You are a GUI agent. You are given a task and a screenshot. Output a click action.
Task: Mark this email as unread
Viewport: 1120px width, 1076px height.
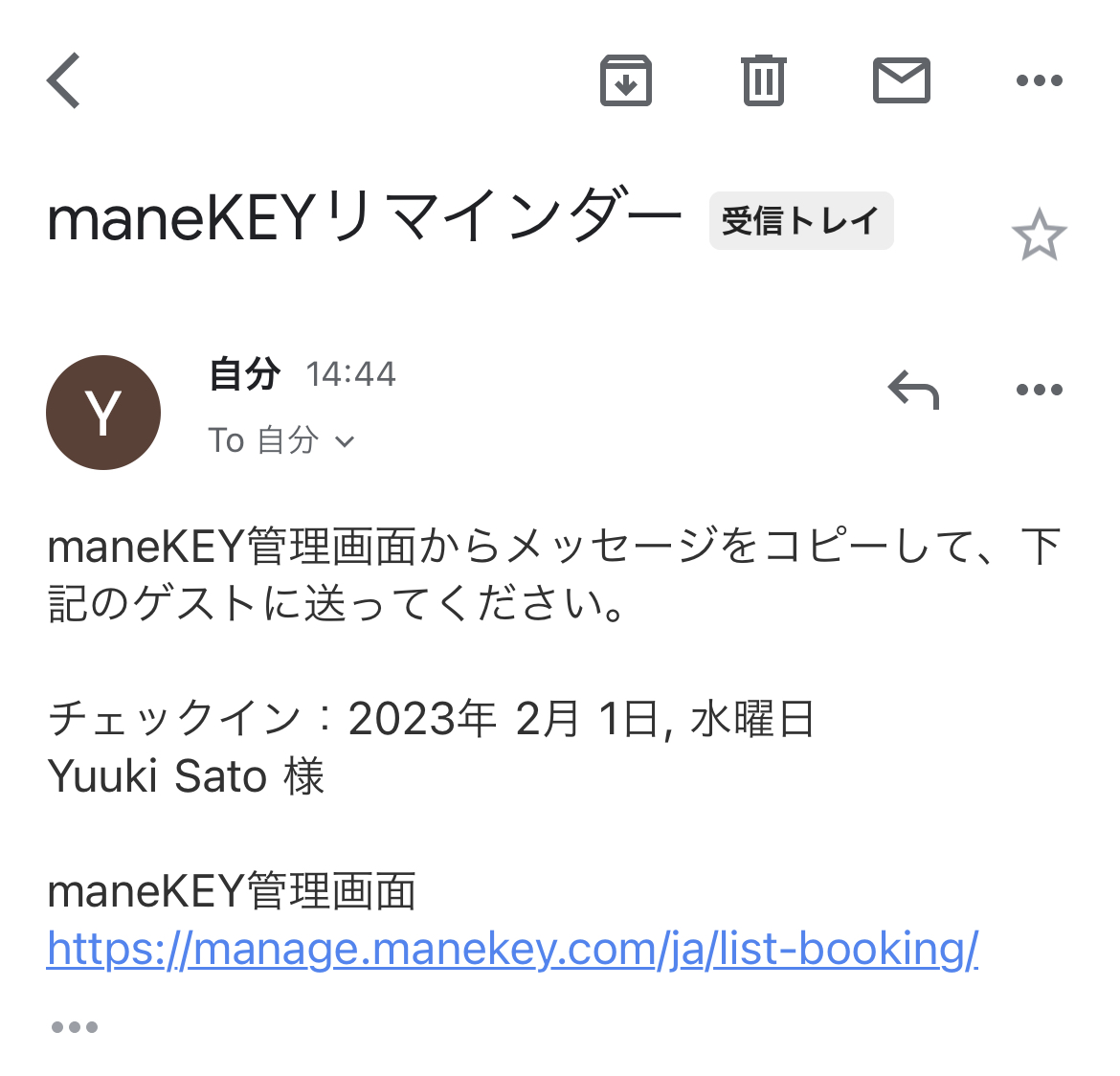pyautogui.click(x=901, y=80)
